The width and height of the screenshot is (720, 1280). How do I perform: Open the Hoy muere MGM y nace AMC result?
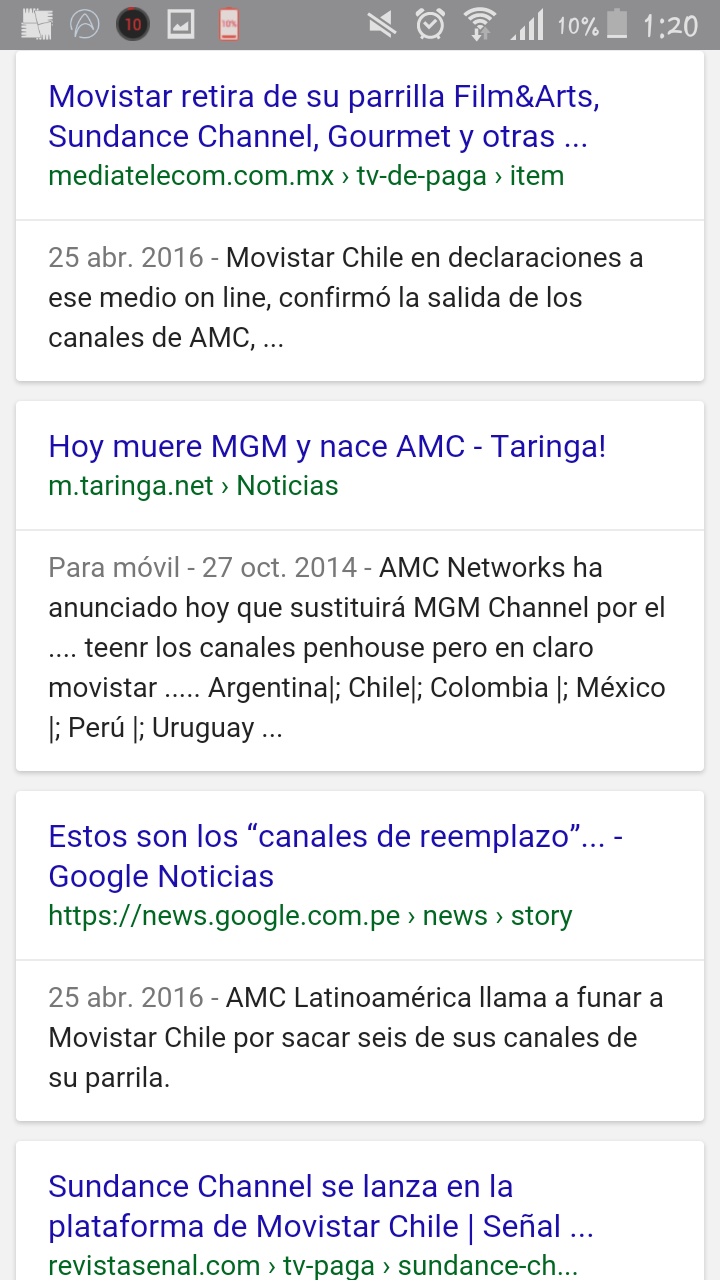click(327, 446)
